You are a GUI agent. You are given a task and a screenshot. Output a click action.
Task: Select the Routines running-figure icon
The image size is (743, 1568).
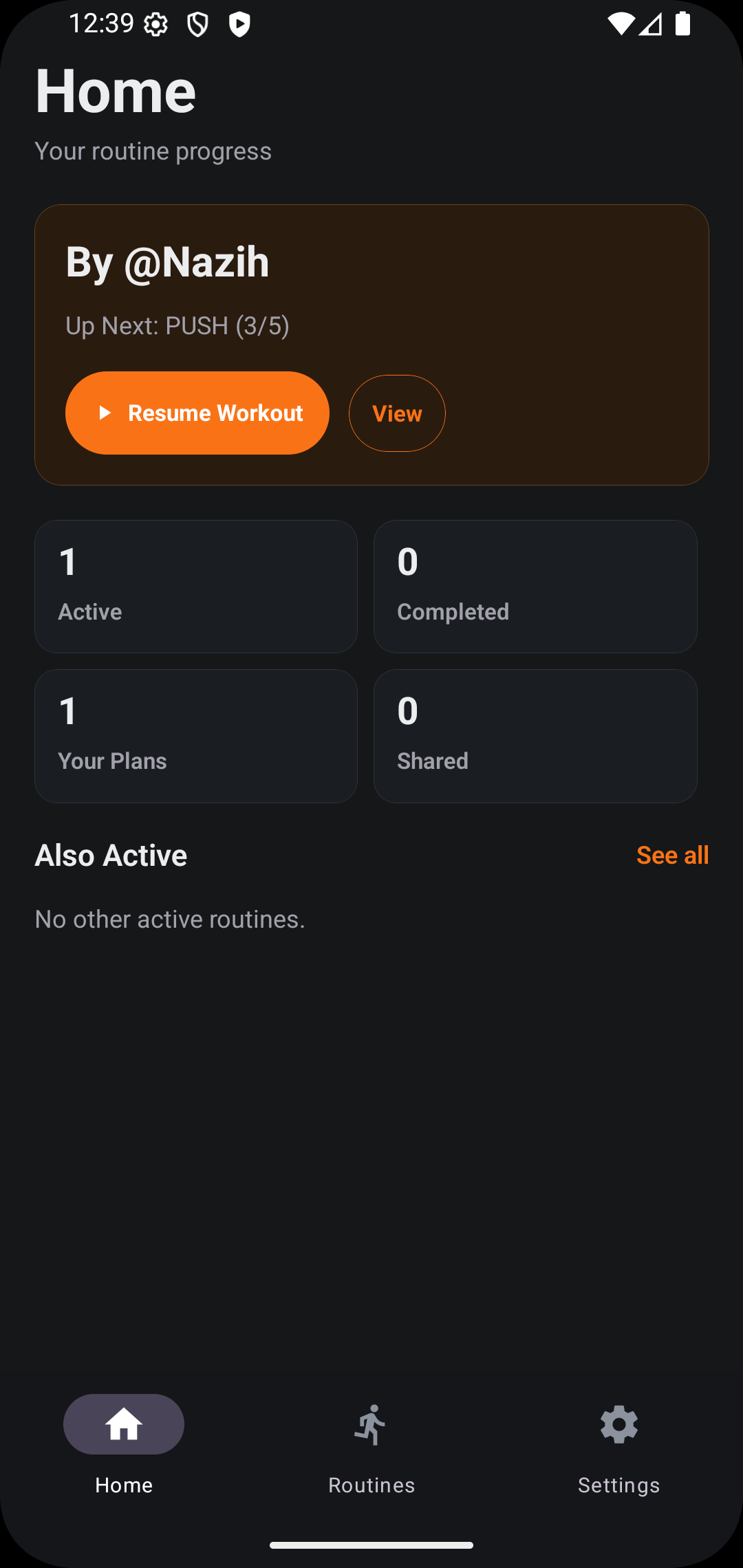tap(371, 1425)
